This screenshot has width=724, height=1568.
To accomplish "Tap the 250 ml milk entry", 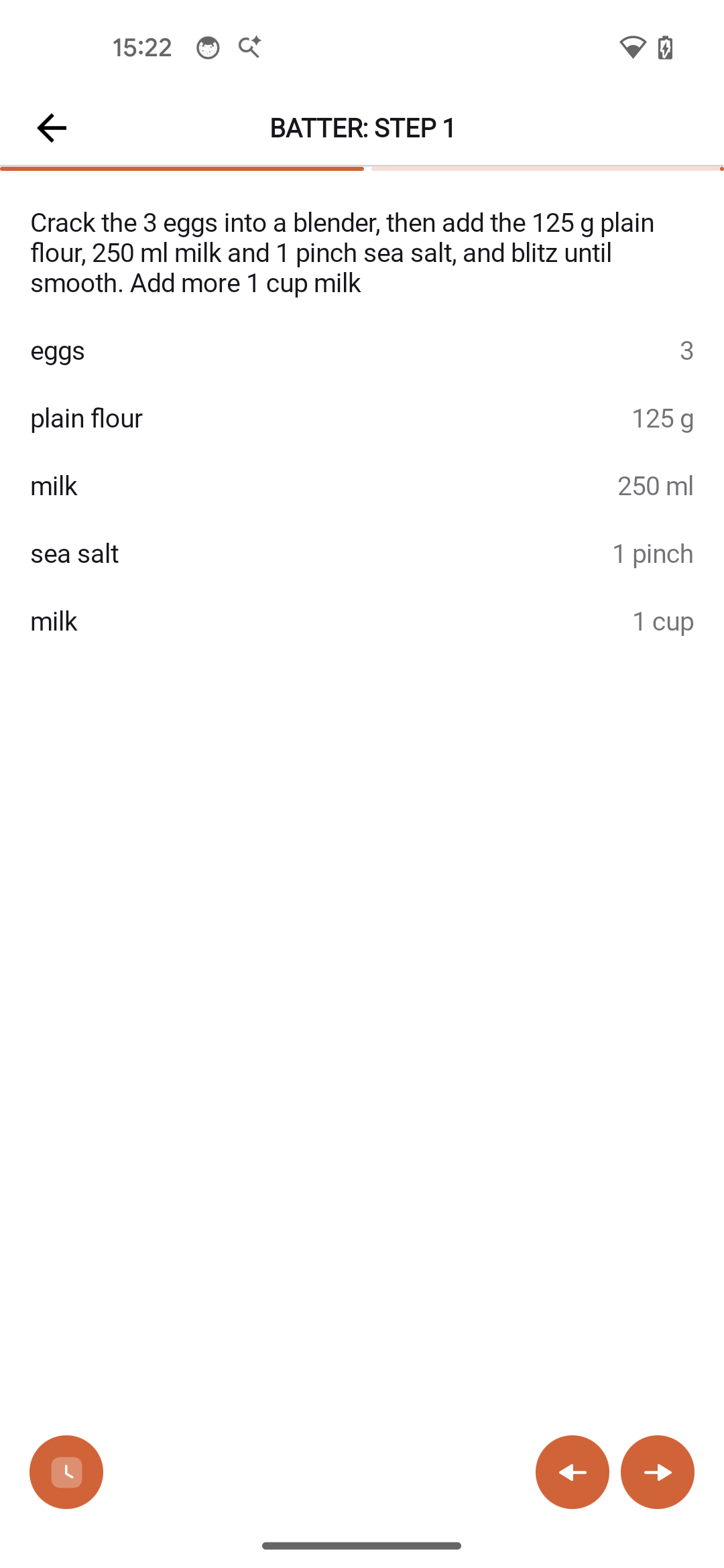I will 362,486.
